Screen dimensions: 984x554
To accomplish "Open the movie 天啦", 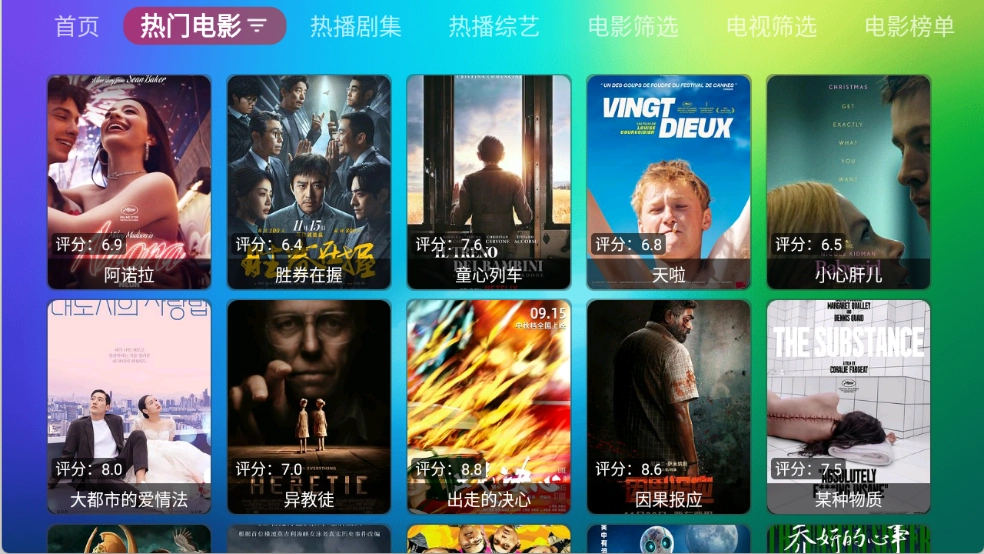I will click(x=669, y=182).
